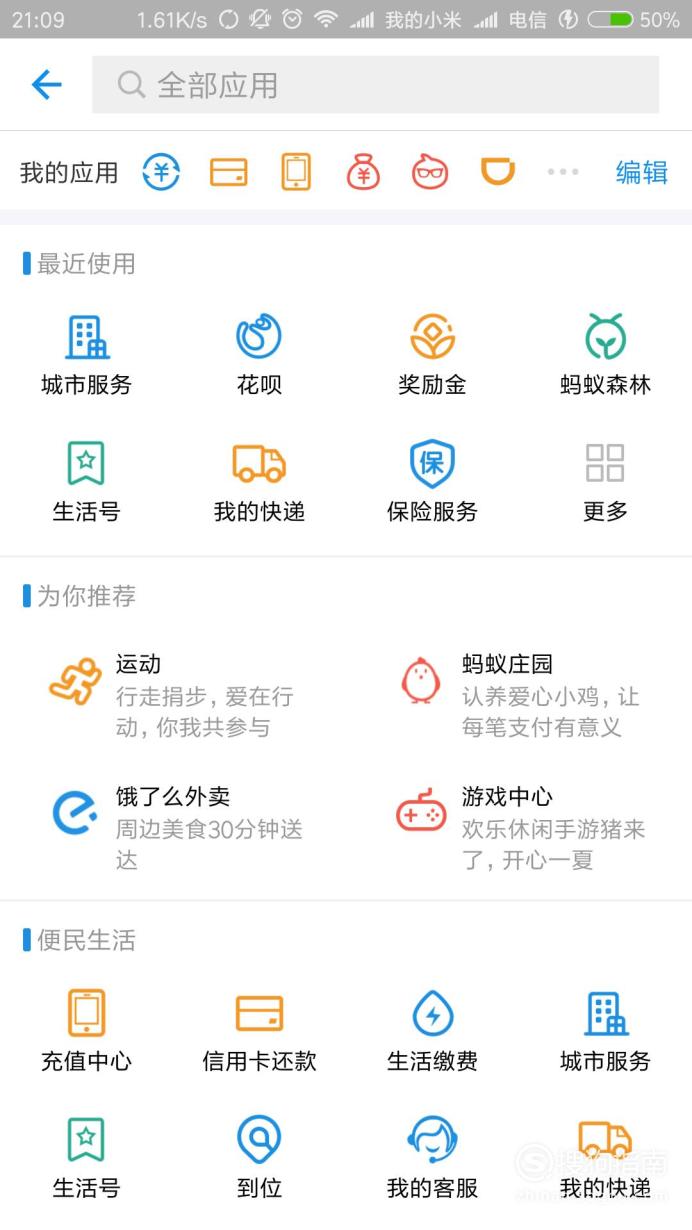692x1230 pixels.
Task: Open 蚂蚁庄园 recommendation
Action: pos(520,696)
